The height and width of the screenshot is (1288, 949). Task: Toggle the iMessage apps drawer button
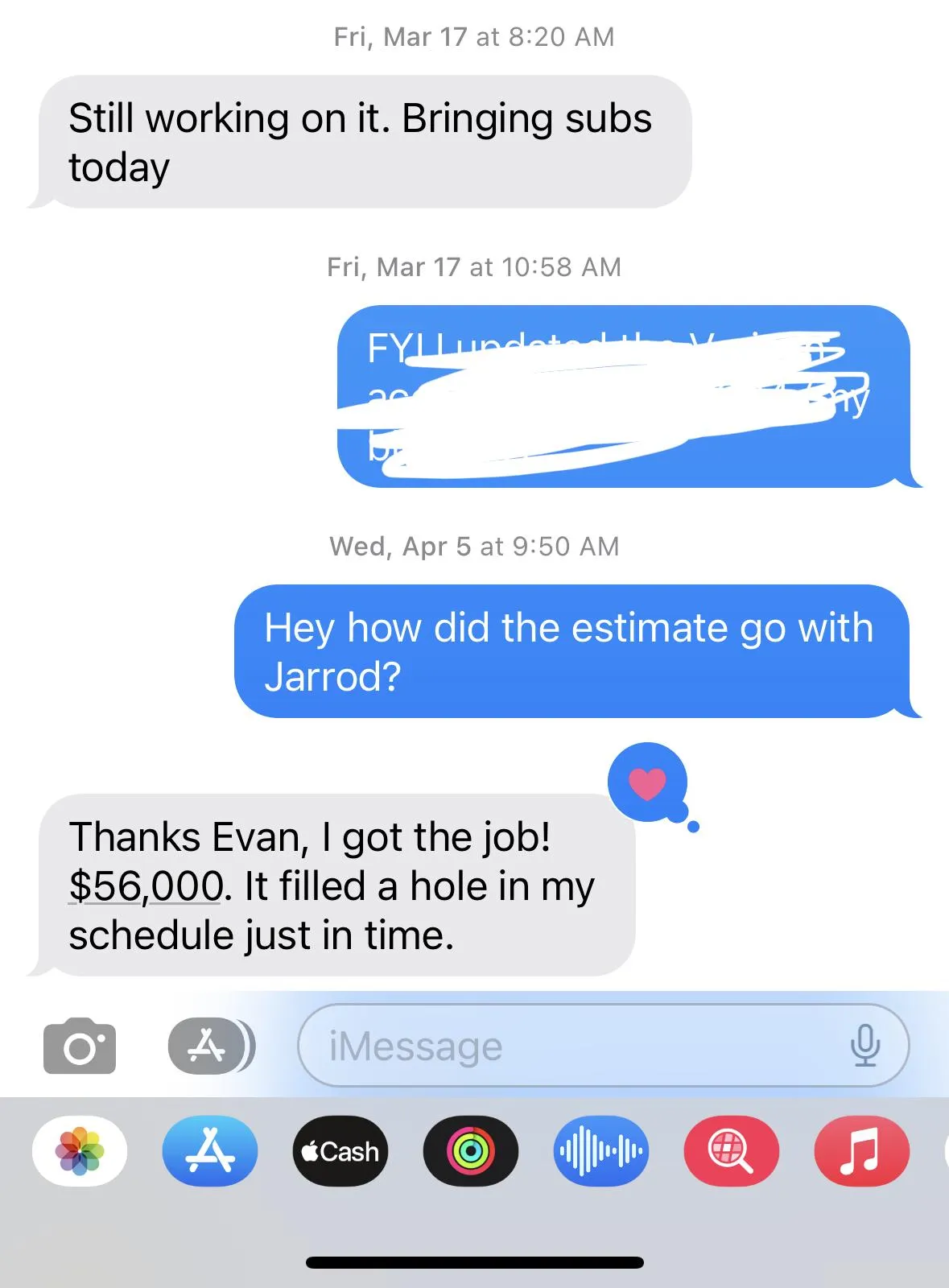pos(208,1046)
